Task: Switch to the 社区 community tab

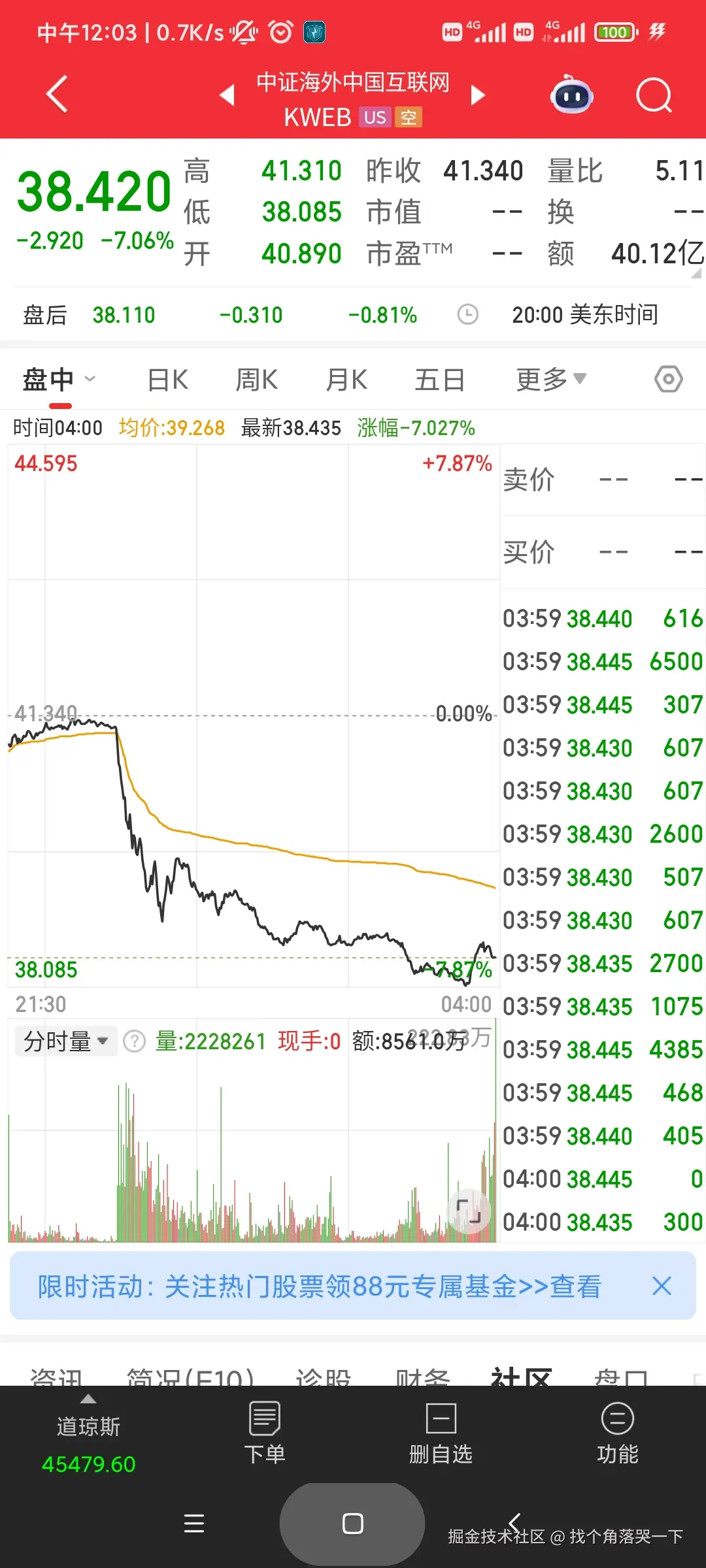Action: (520, 1375)
